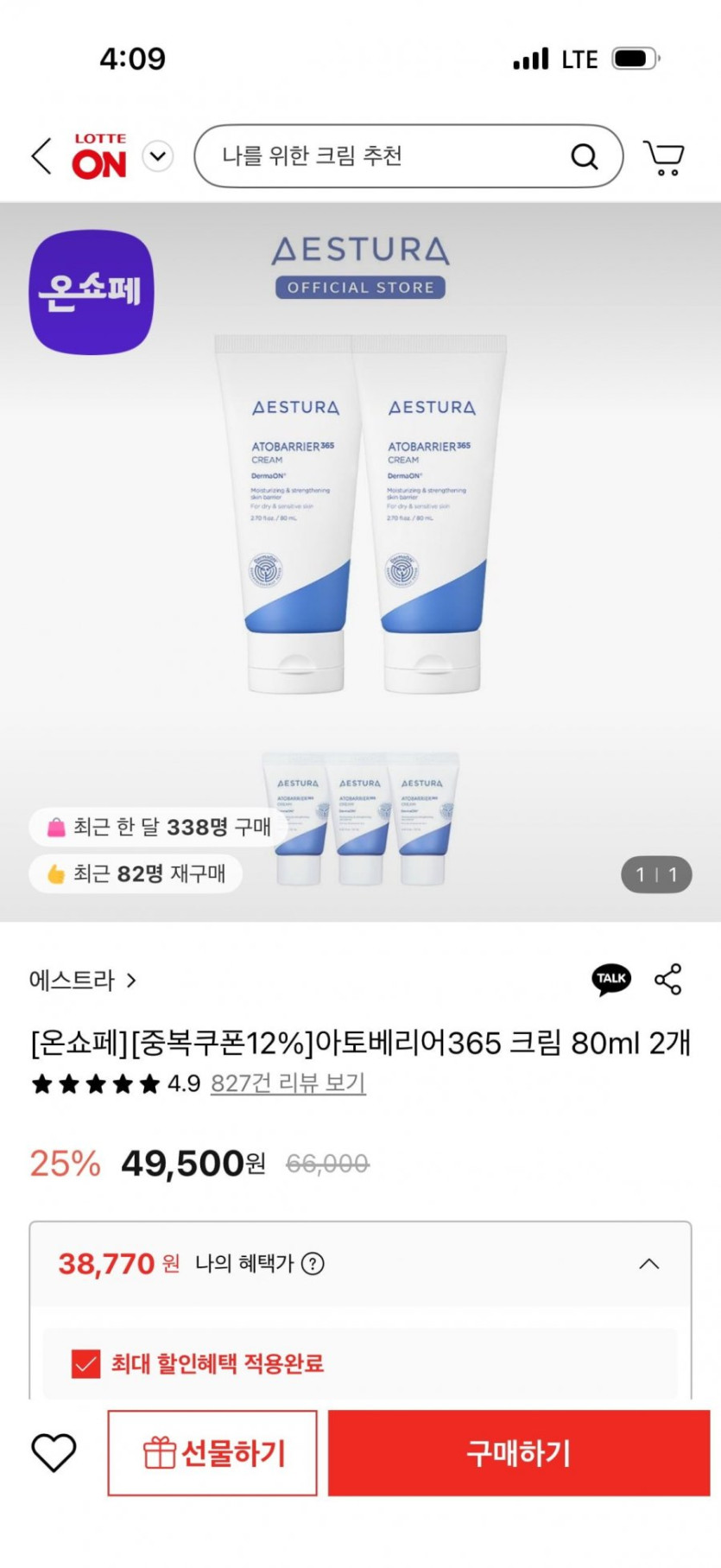This screenshot has width=721, height=1568.
Task: Tap the magnifying glass search icon
Action: (585, 156)
